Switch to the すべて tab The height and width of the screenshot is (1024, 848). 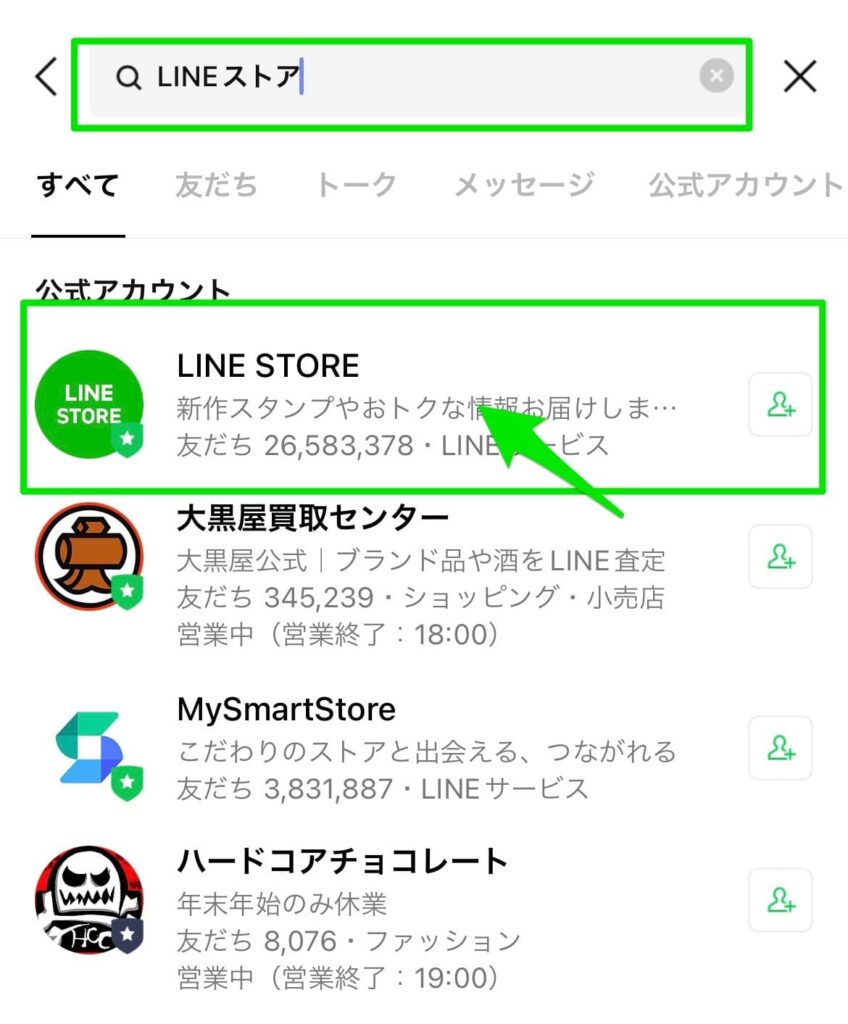(77, 185)
